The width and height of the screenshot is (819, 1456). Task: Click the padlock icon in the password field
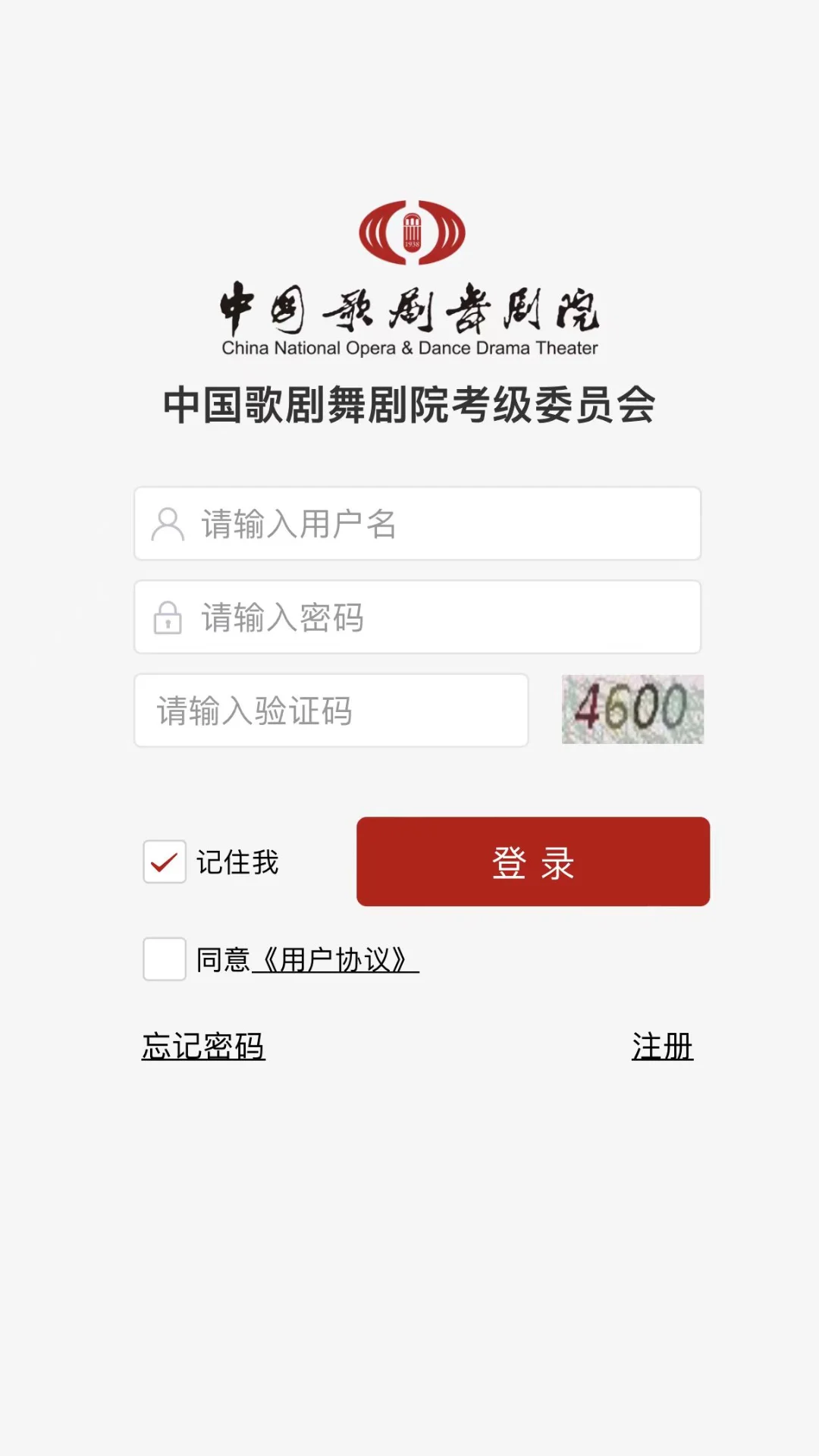pyautogui.click(x=168, y=617)
